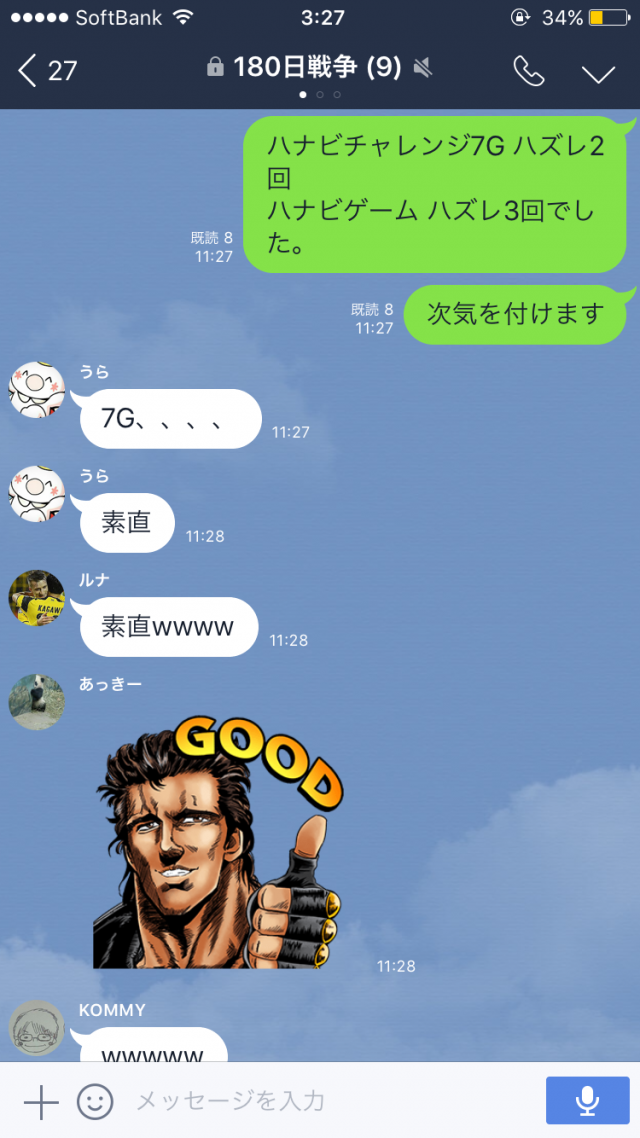Open うら's avatar beside the 素直 message
This screenshot has height=1138, width=640.
pos(37,494)
